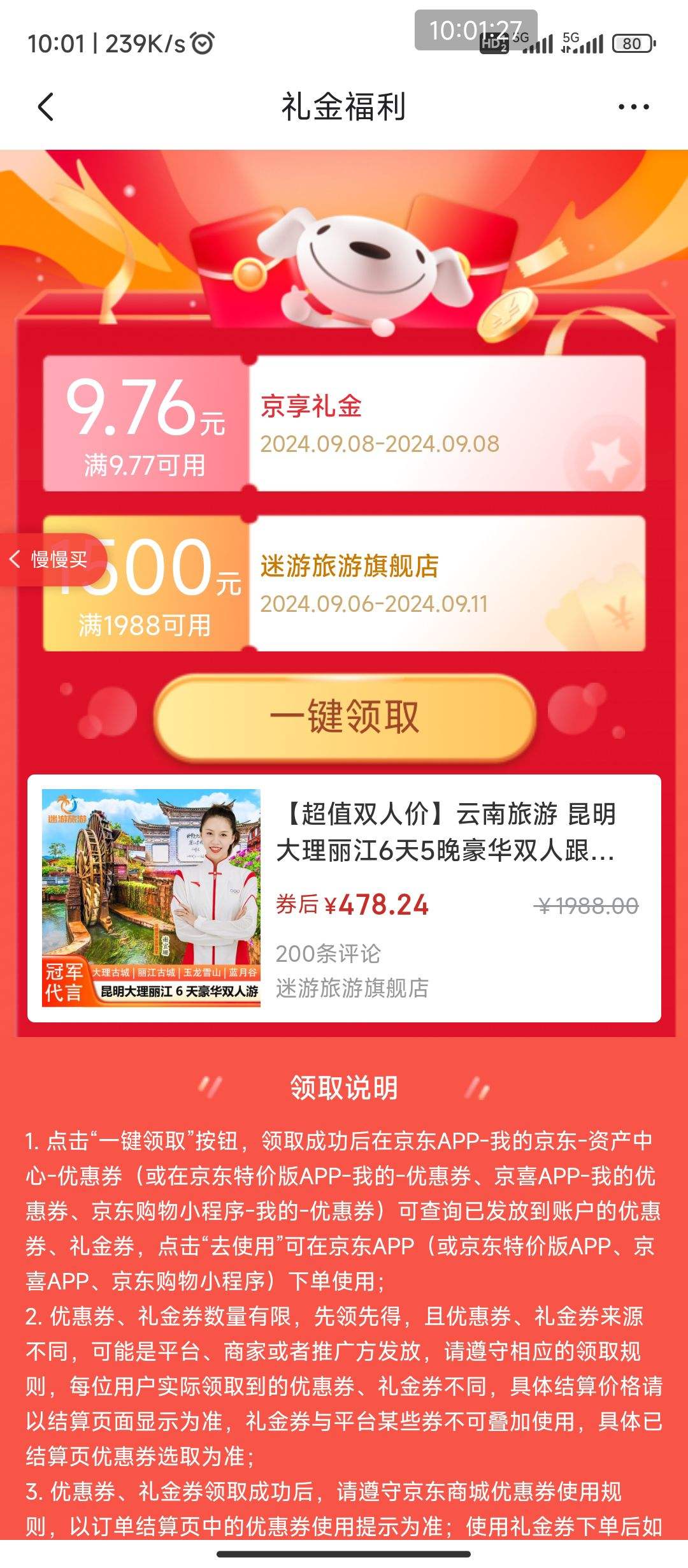Open the 慢慢买 floating side tab
688x1568 pixels.
coord(51,560)
